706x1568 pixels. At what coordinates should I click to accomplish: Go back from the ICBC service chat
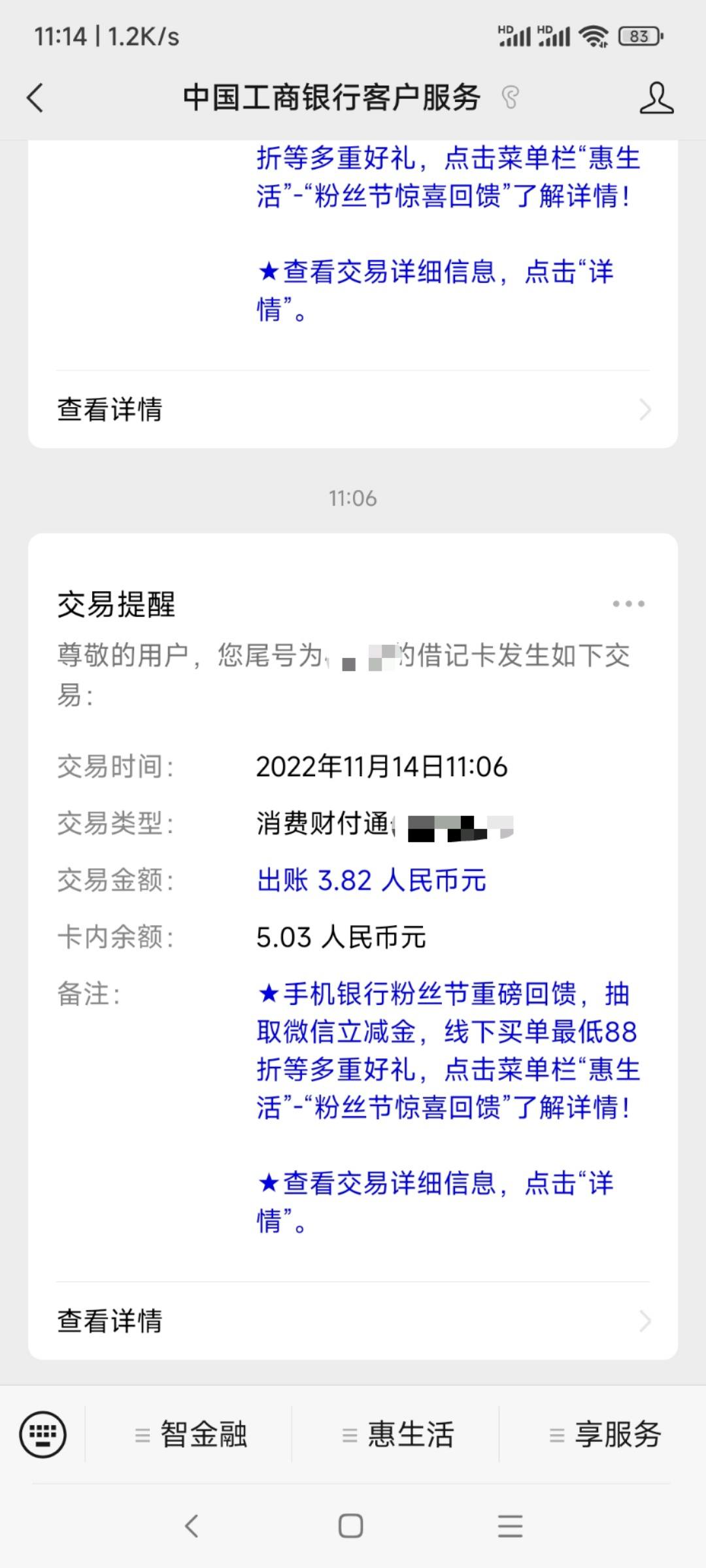coord(35,99)
